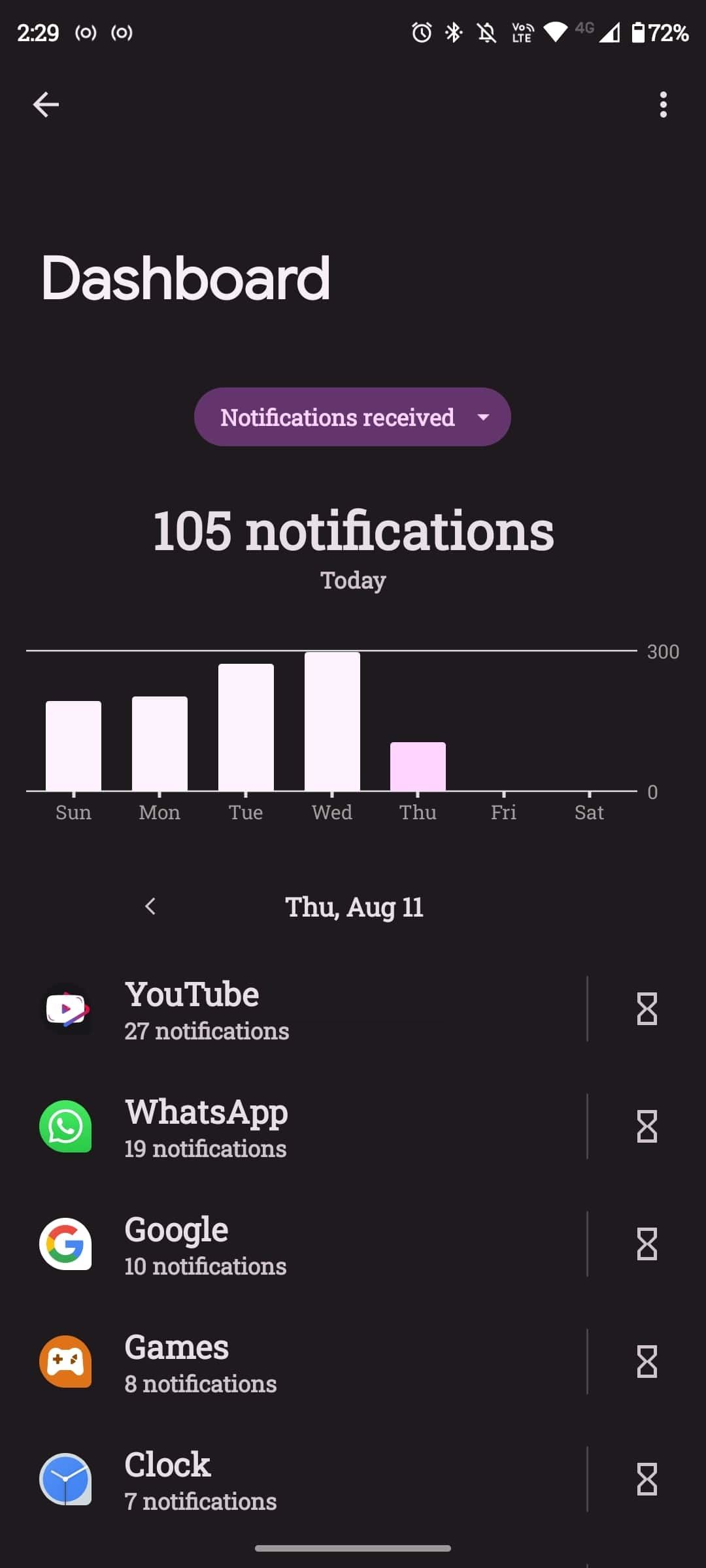Select the Wed bar in the chart
The height and width of the screenshot is (1568, 706).
(x=332, y=722)
